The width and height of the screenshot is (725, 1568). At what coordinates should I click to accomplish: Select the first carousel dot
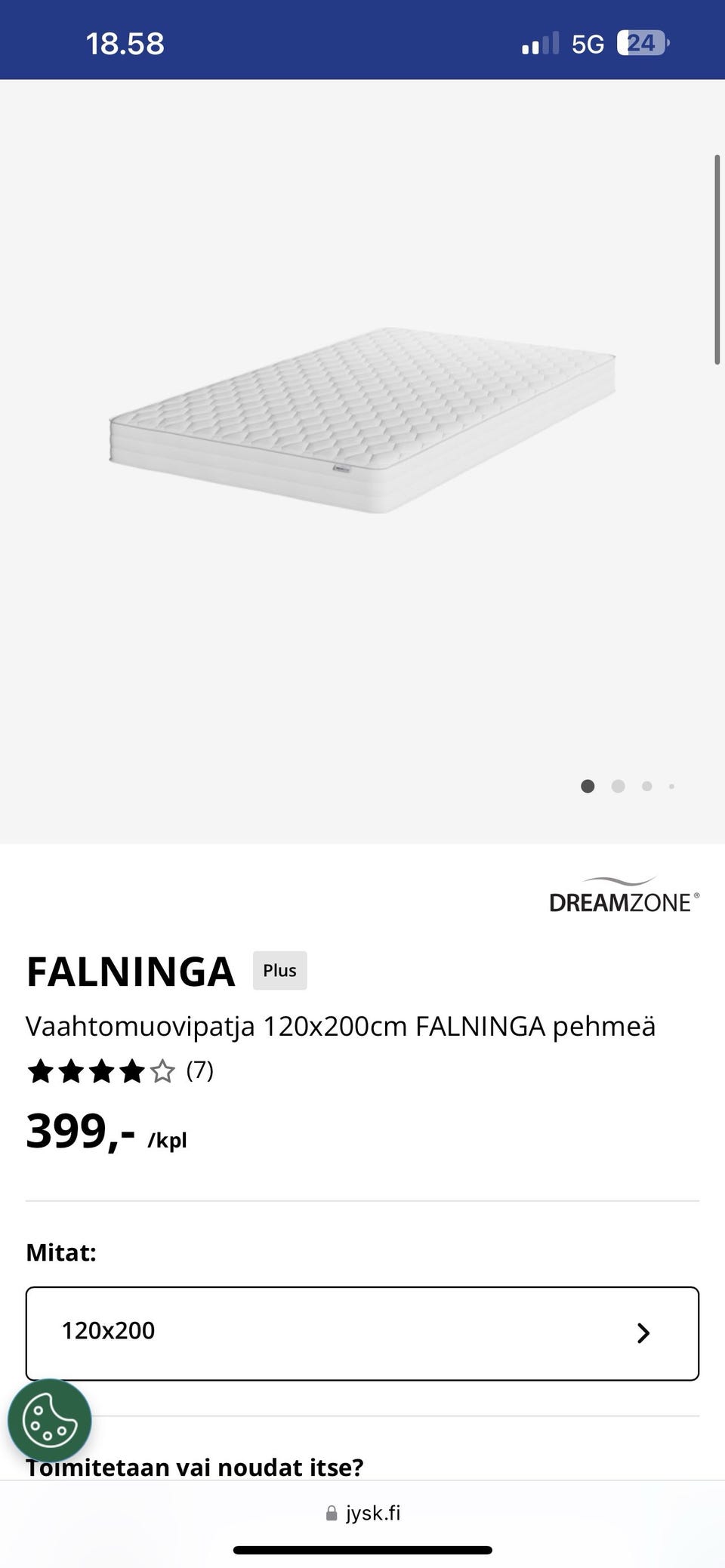pyautogui.click(x=588, y=786)
